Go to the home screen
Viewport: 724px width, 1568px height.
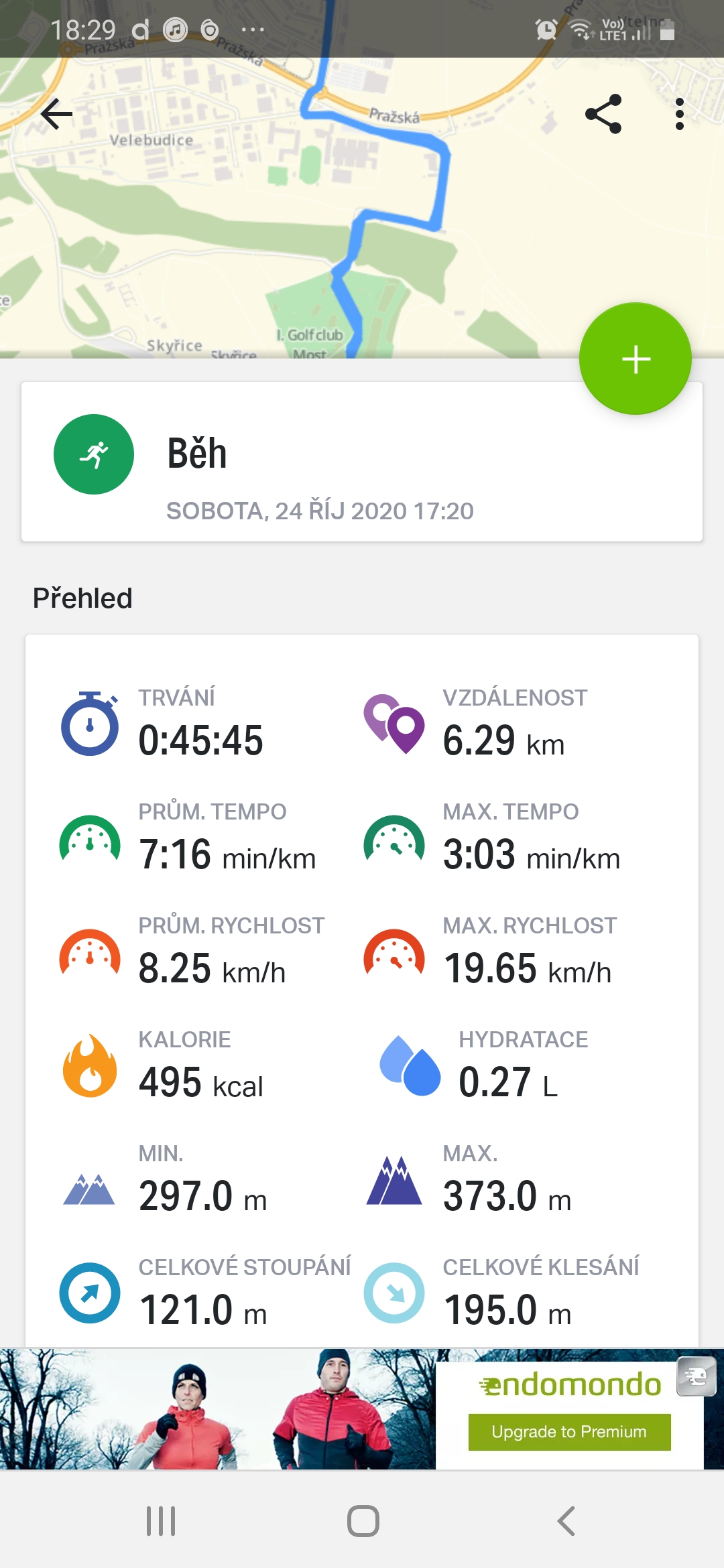(x=363, y=1521)
